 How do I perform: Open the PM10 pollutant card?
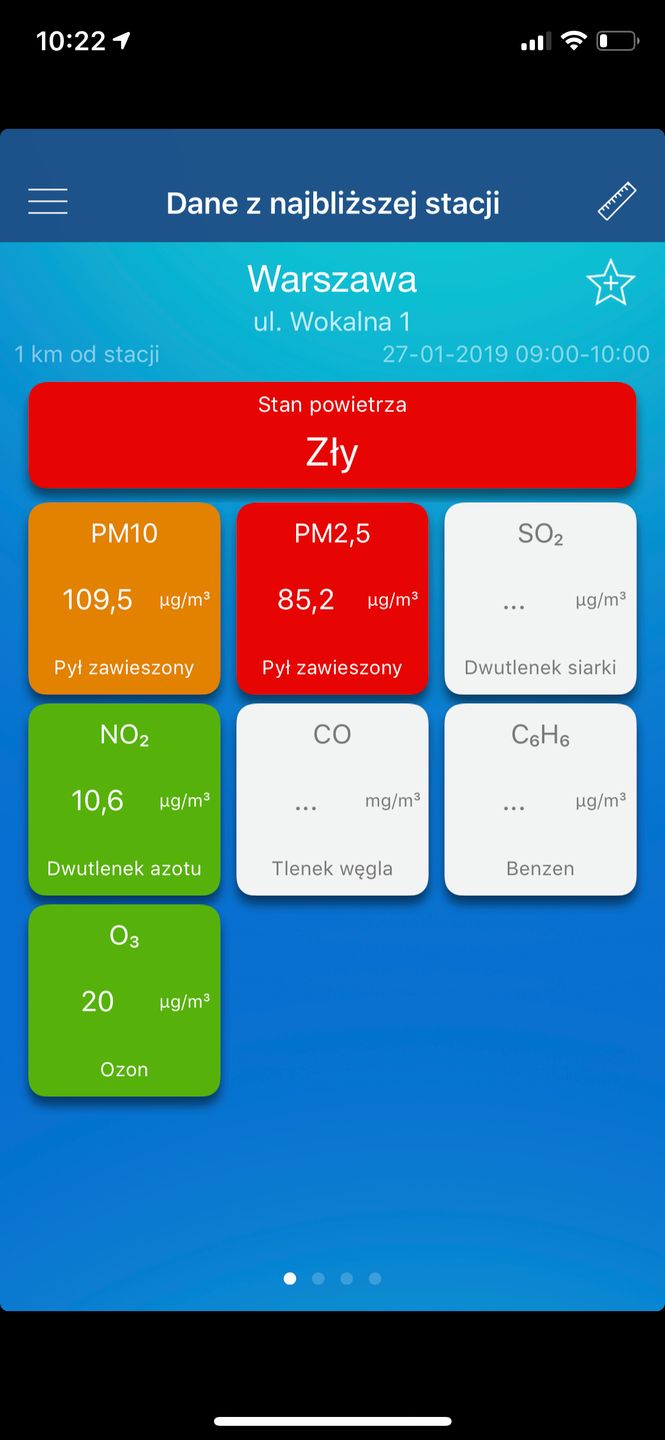pos(124,598)
